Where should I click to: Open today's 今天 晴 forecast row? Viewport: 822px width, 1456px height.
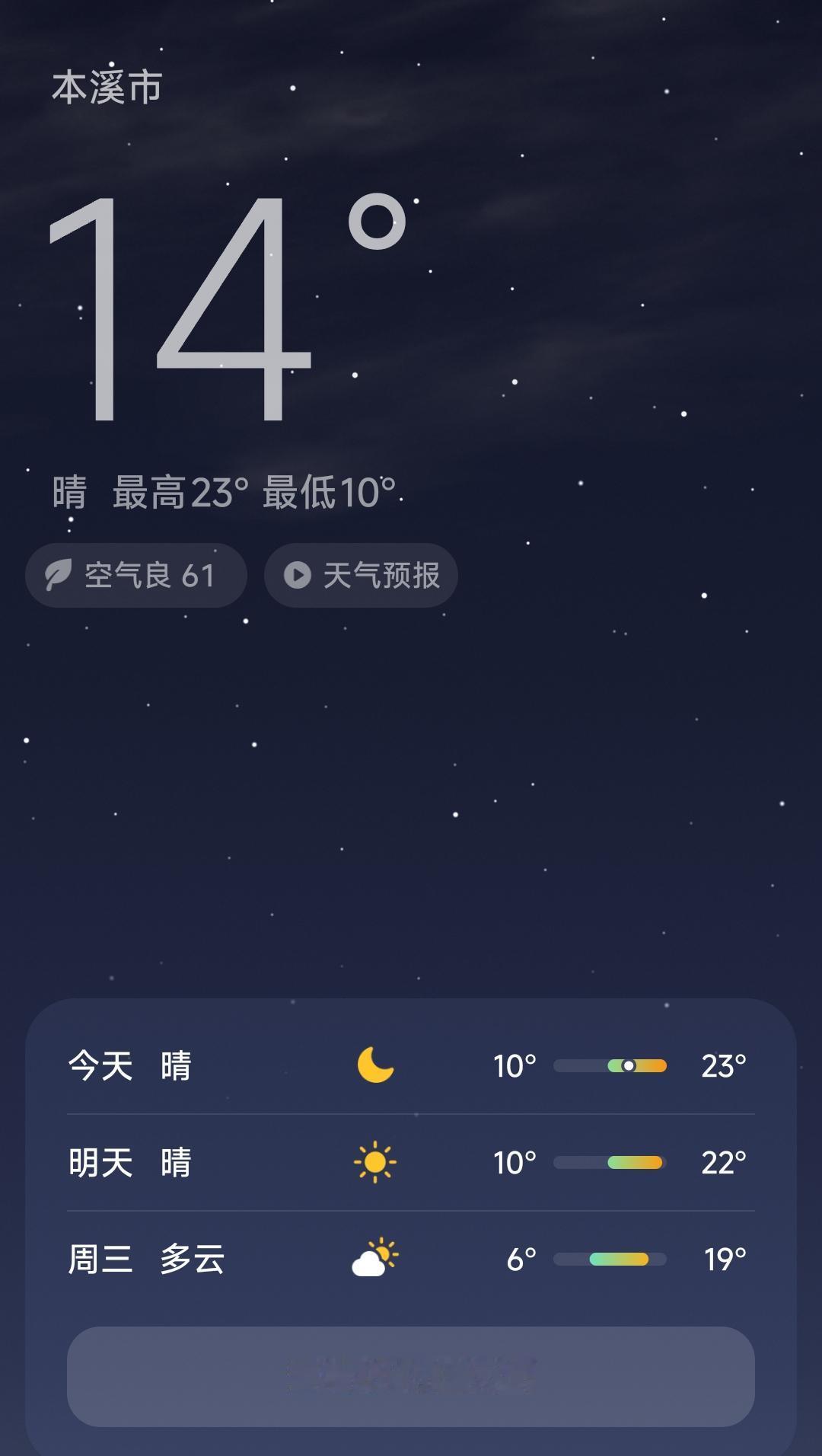pyautogui.click(x=409, y=1065)
